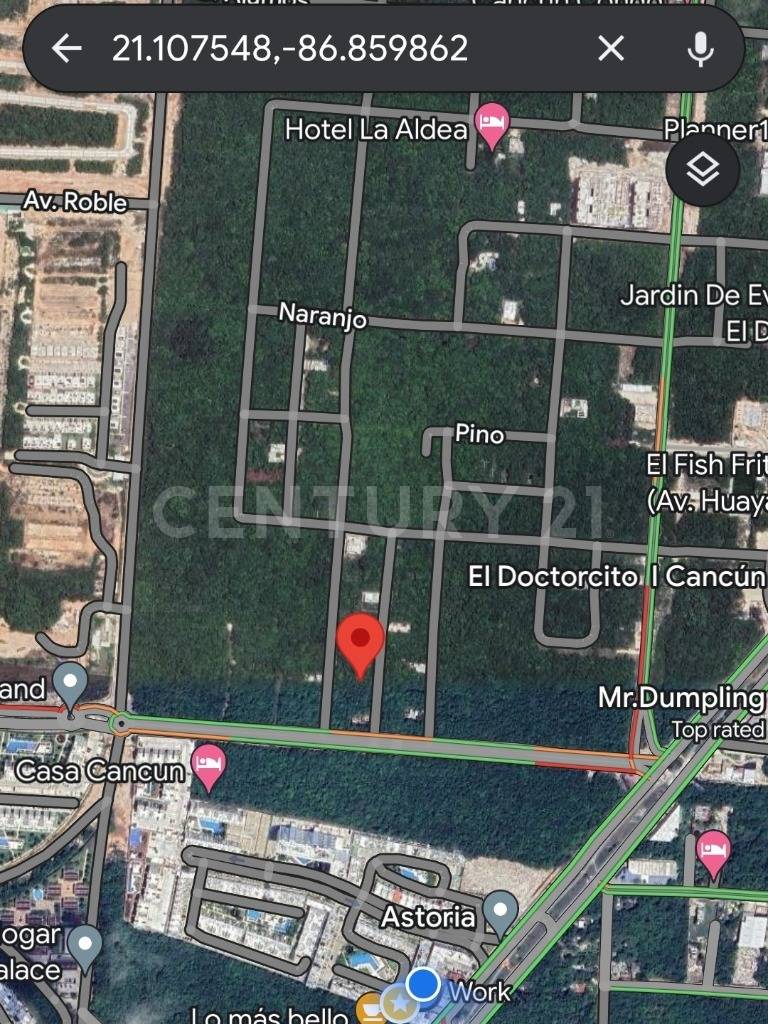Open the Astoria place marker
Image resolution: width=768 pixels, height=1024 pixels.
click(x=500, y=912)
